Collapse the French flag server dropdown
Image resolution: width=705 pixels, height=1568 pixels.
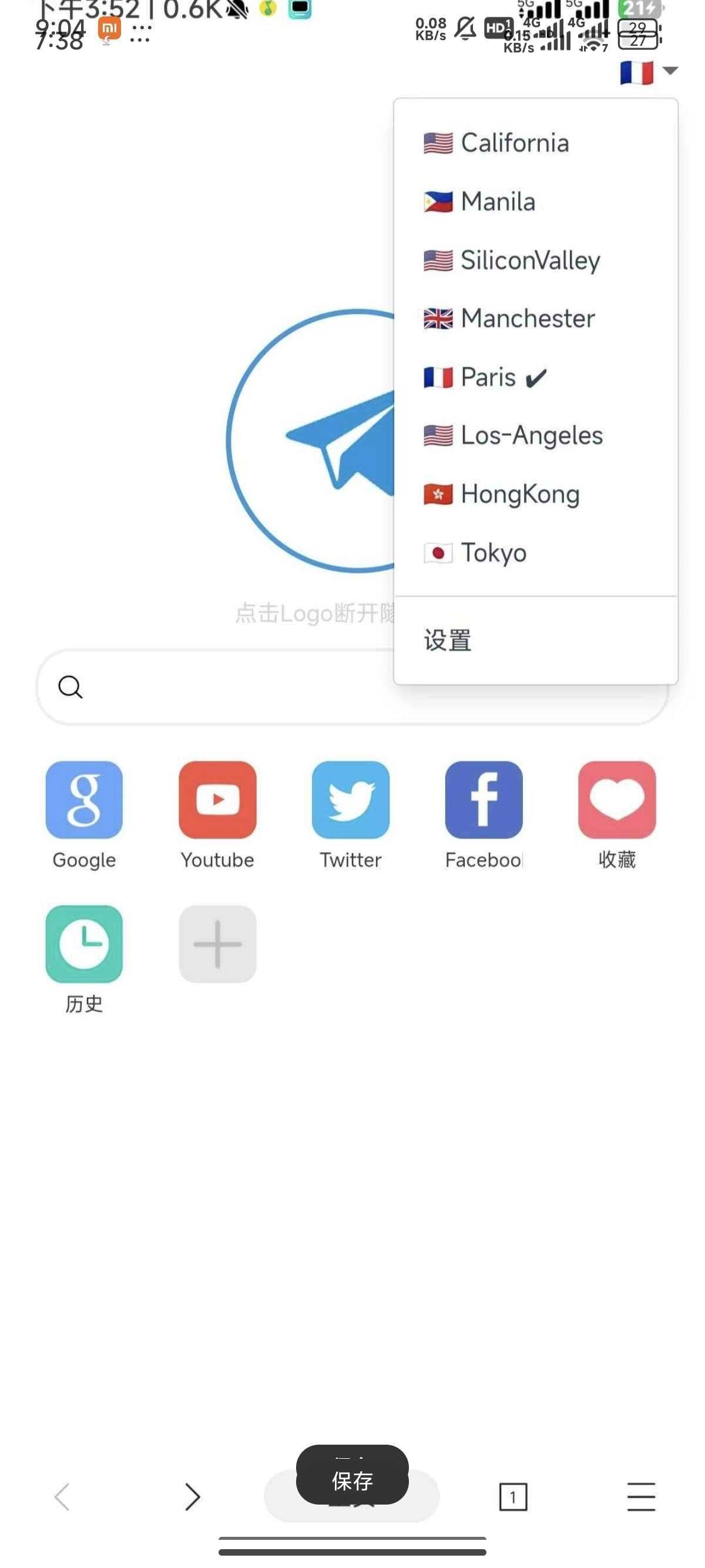click(648, 72)
